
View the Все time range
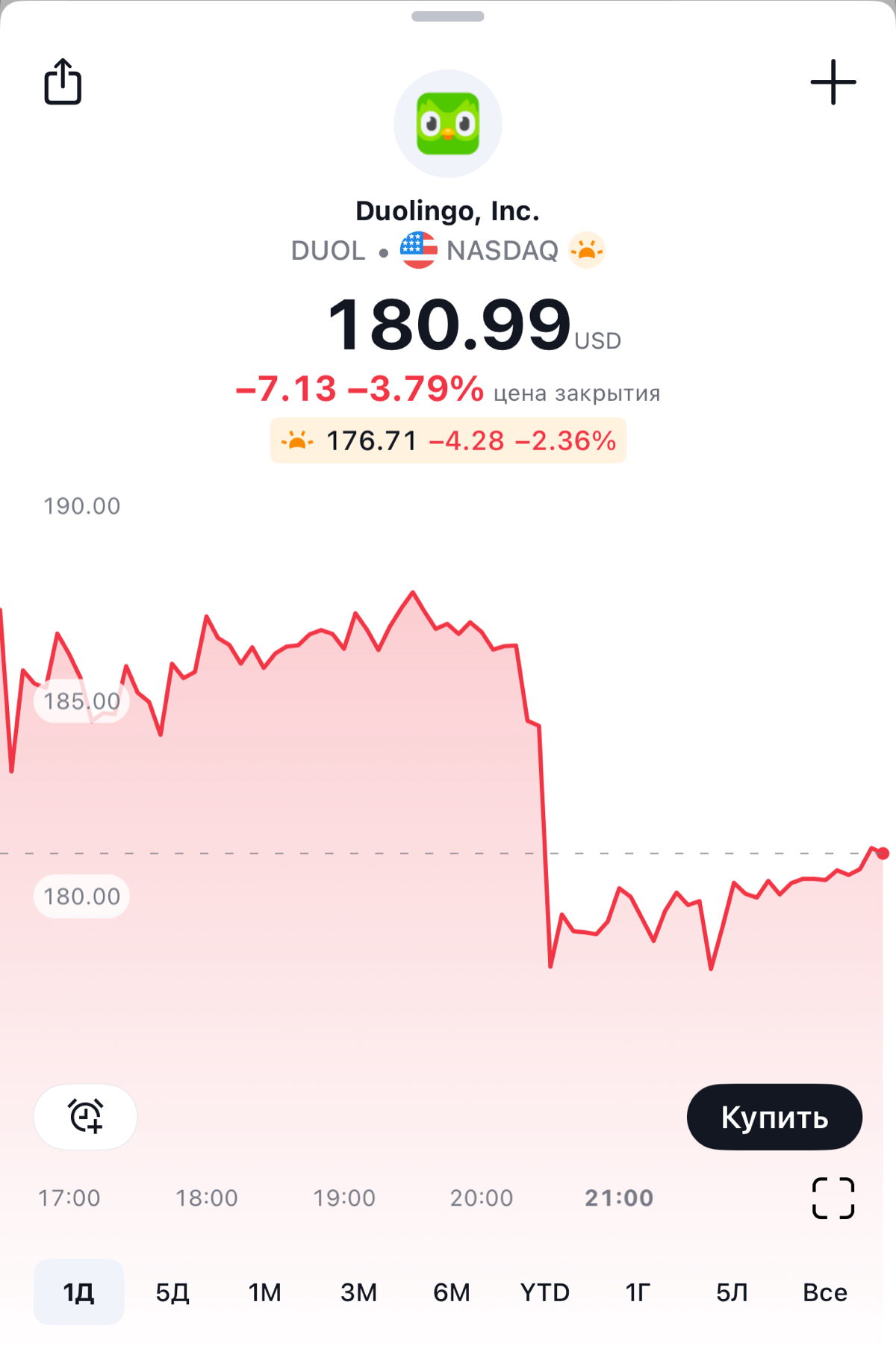click(825, 1292)
